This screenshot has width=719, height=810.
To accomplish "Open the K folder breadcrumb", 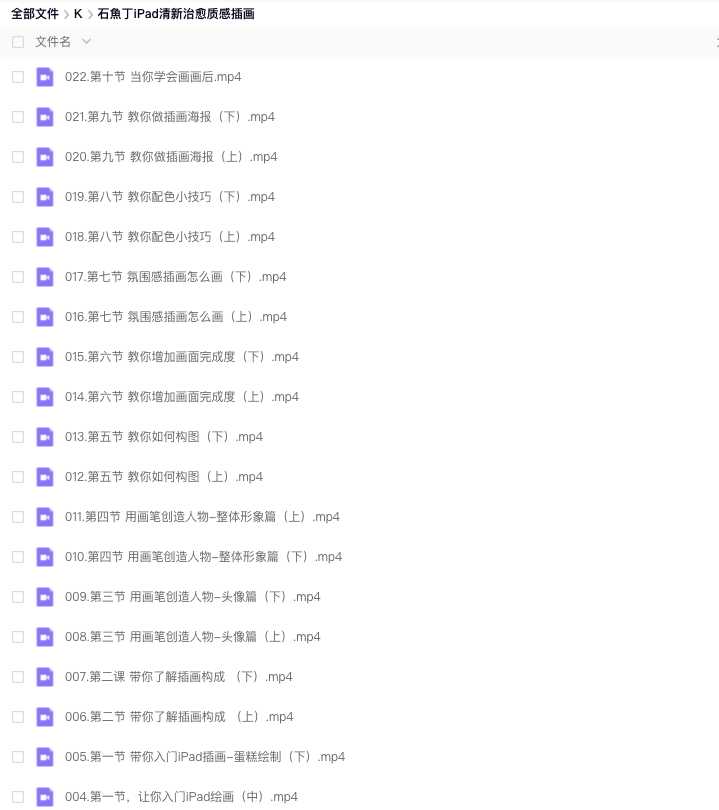I will (x=78, y=14).
